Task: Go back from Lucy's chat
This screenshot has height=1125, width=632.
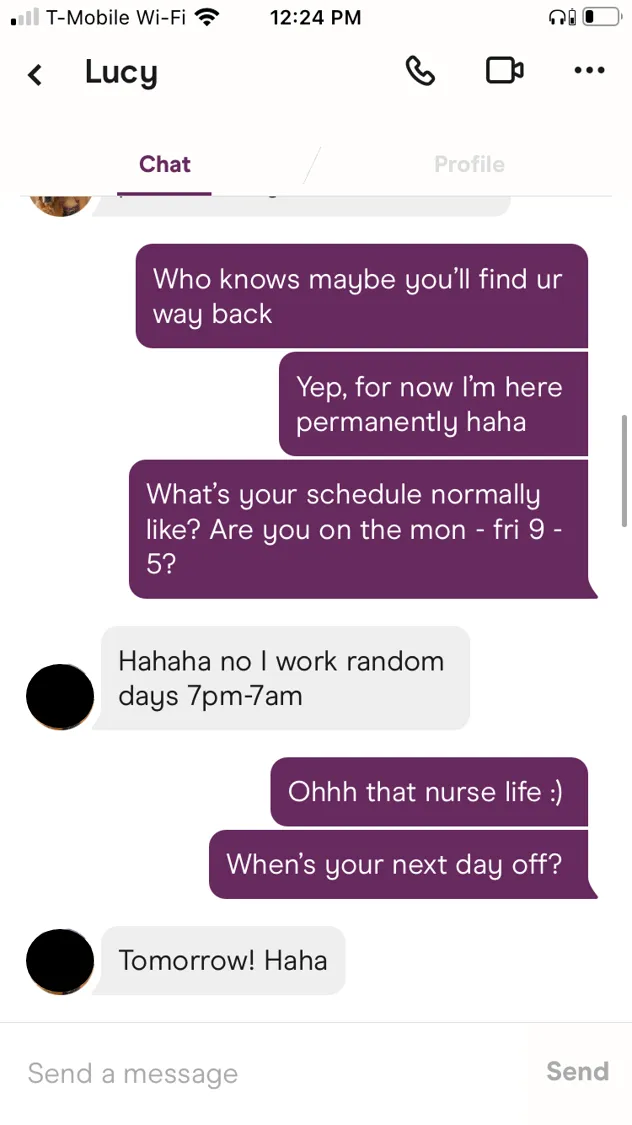Action: point(35,74)
